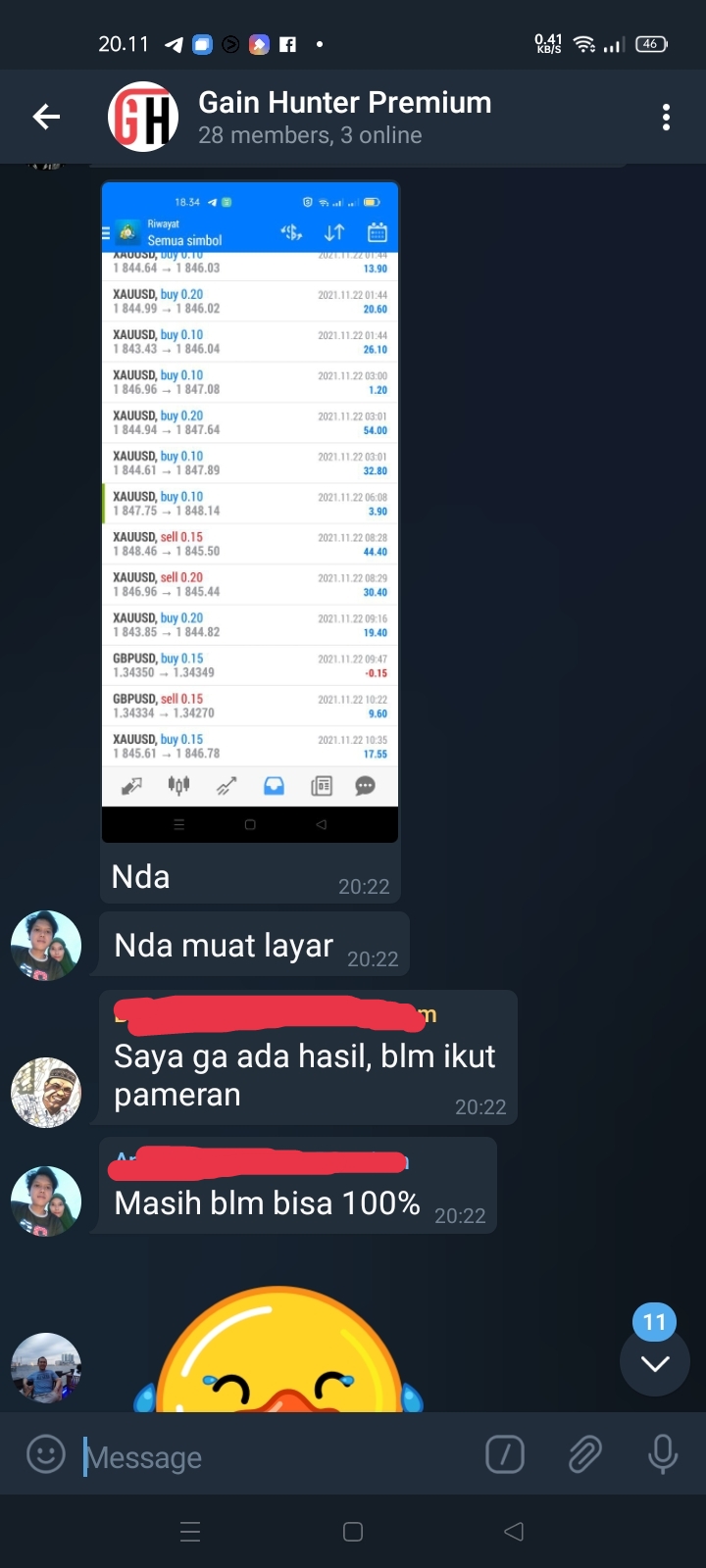The height and width of the screenshot is (1568, 706).
Task: Attach a file with the paperclip
Action: (x=584, y=1454)
